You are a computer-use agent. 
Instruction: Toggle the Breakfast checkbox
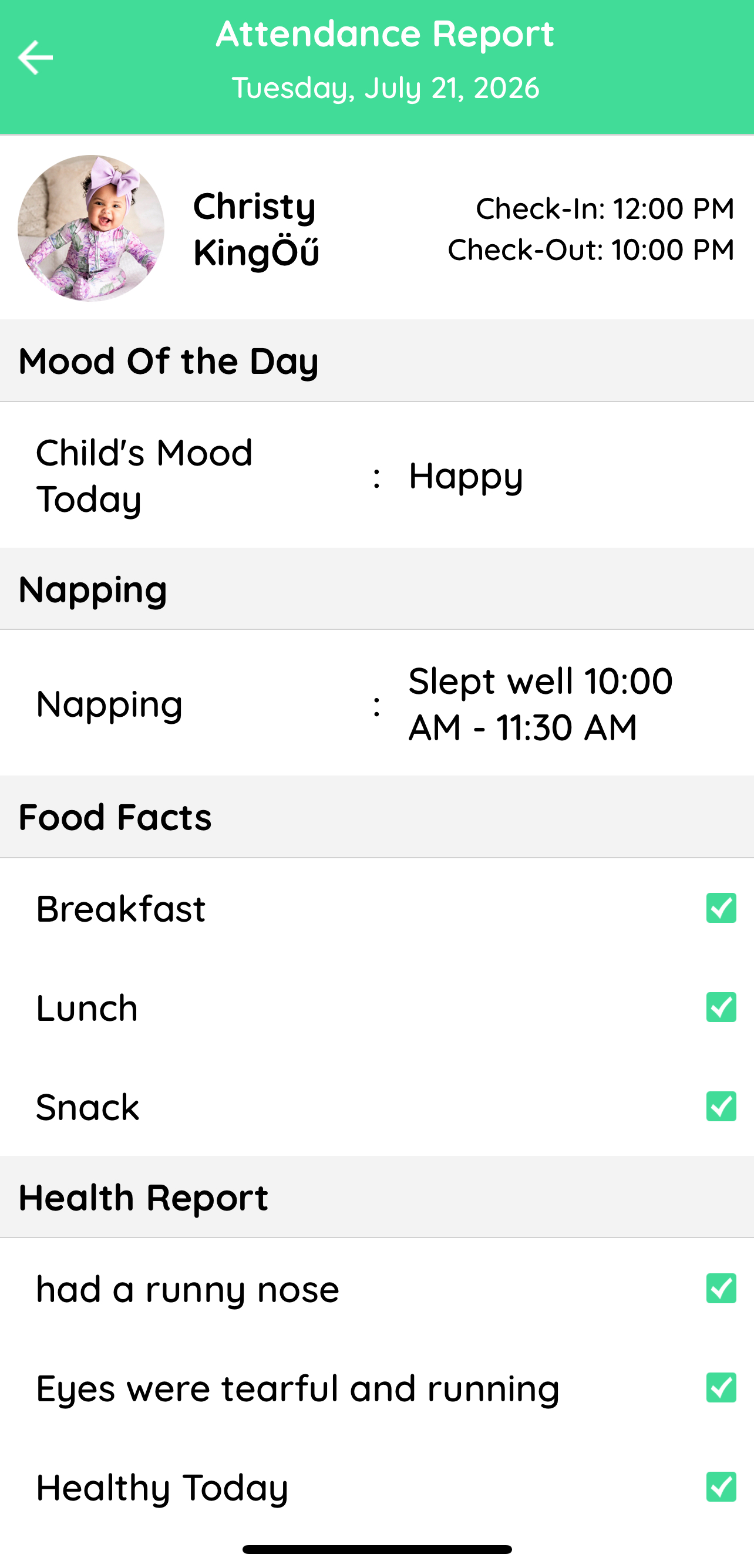tap(721, 908)
